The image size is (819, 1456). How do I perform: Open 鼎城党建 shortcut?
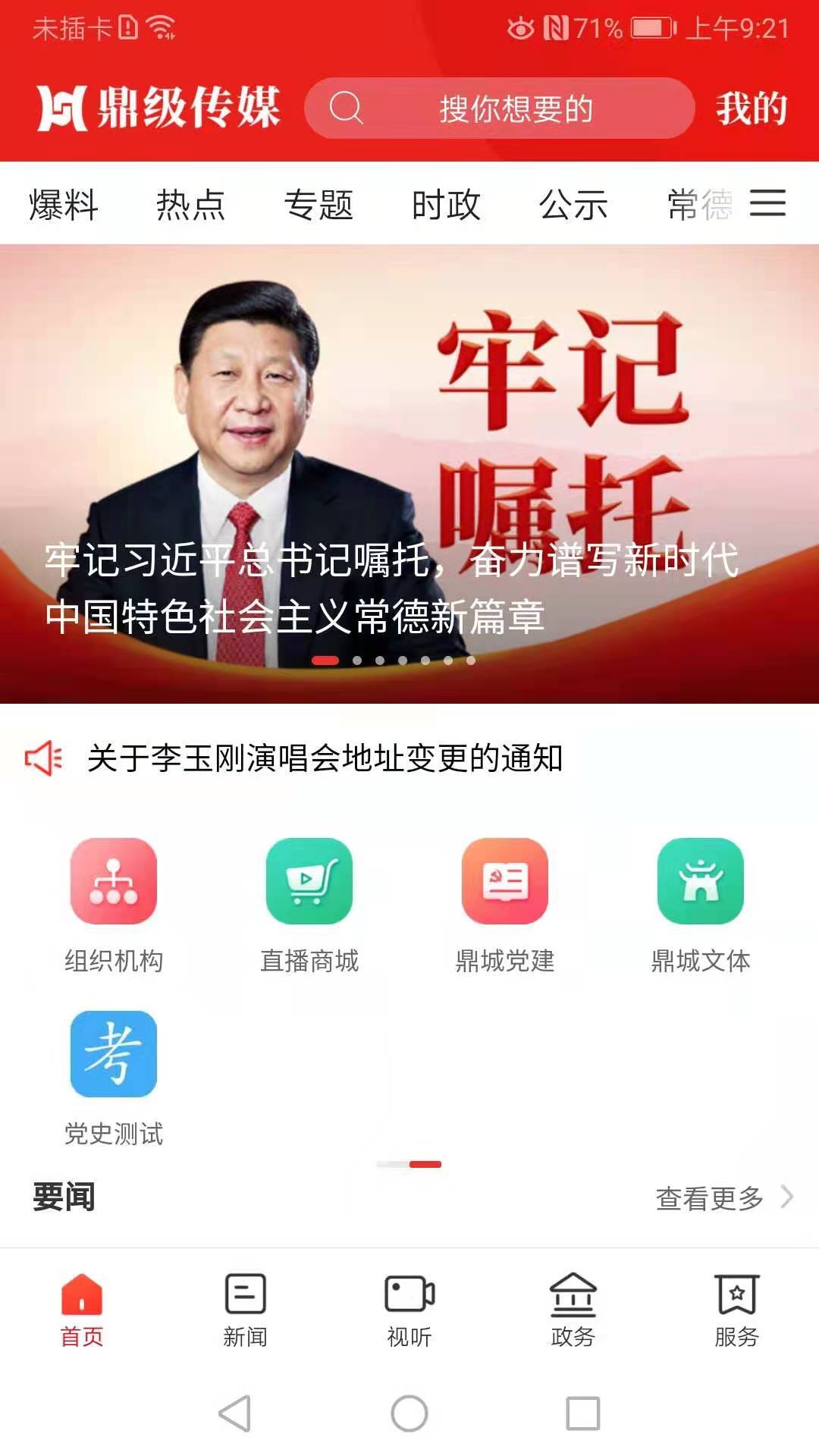pyautogui.click(x=505, y=904)
